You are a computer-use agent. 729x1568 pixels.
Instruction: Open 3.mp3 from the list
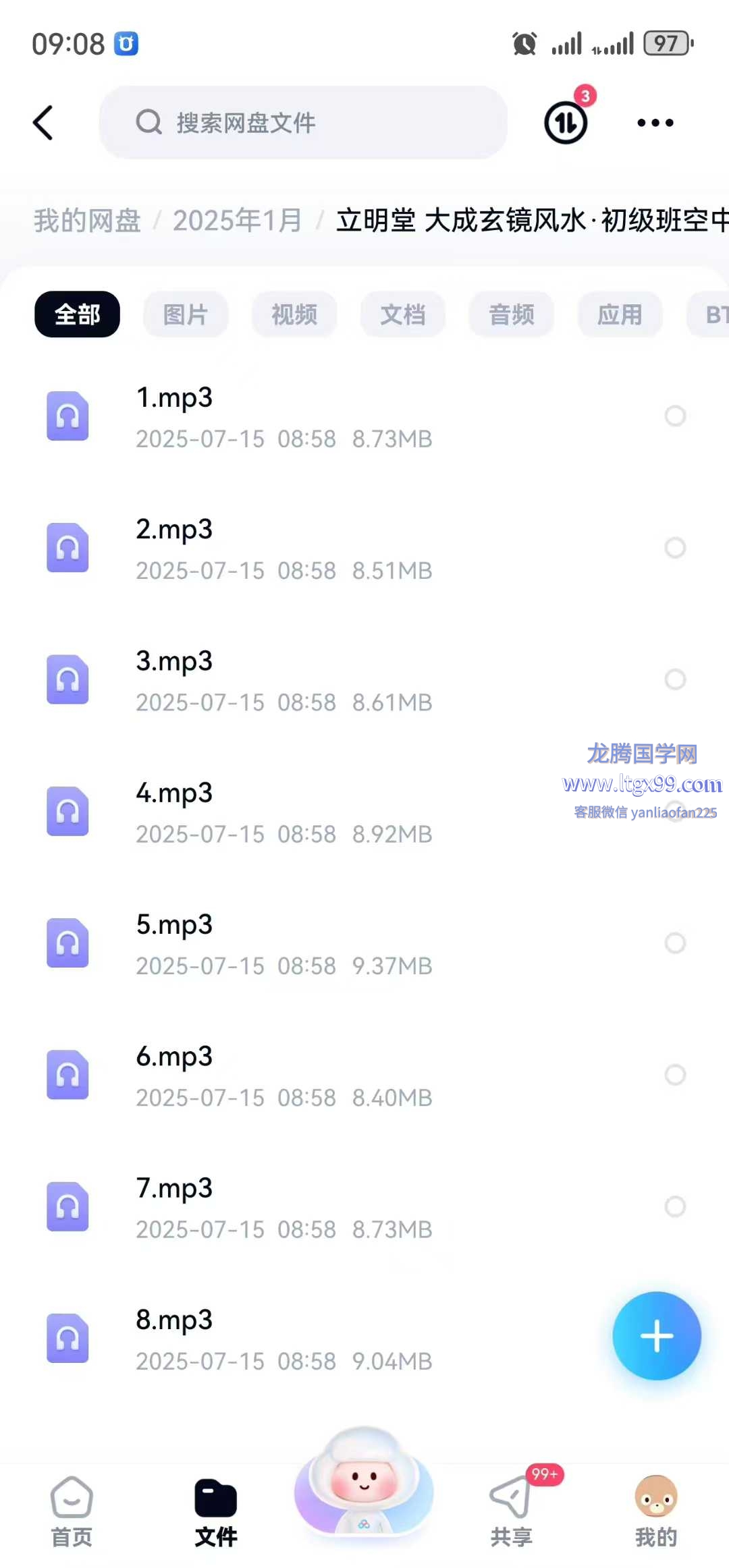click(337, 679)
